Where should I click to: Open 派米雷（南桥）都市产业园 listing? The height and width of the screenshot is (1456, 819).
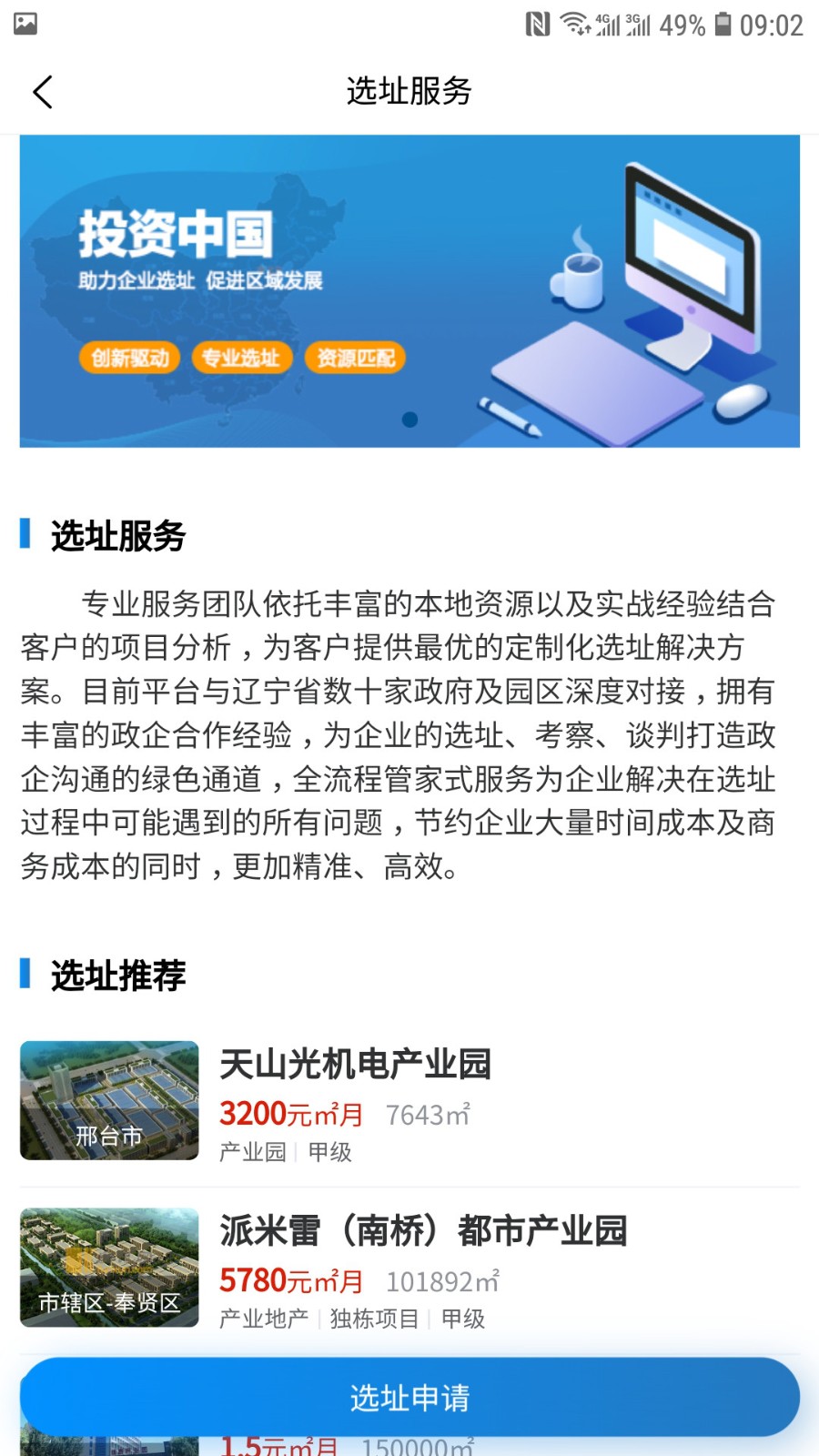(x=409, y=1269)
